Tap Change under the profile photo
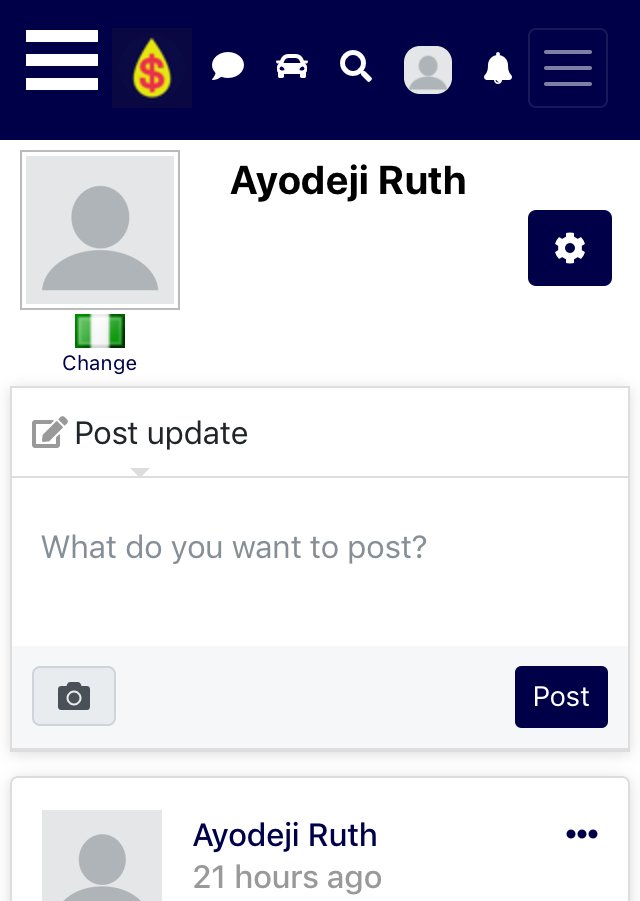This screenshot has height=901, width=640. 99,363
